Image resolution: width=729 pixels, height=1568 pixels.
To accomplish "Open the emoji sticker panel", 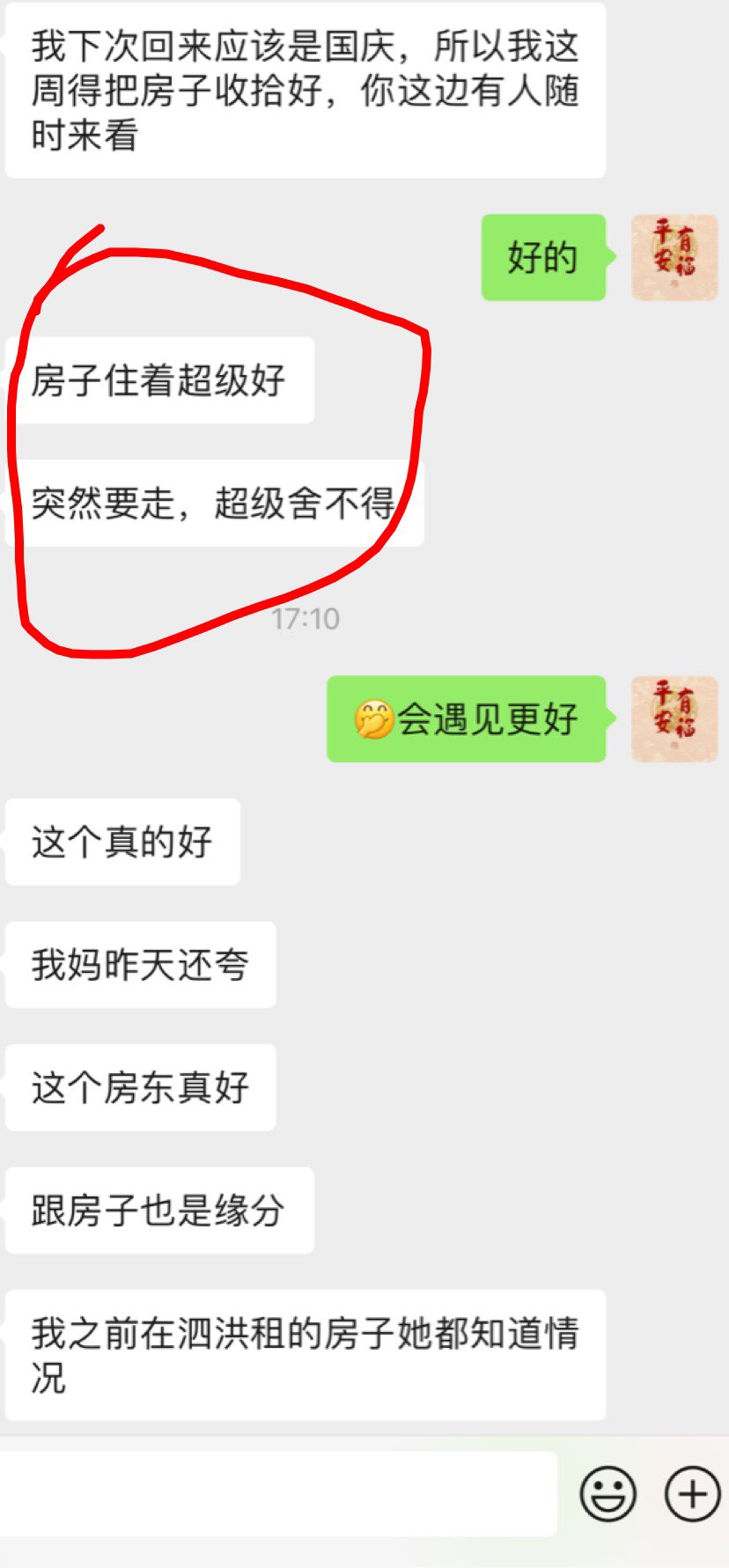I will (607, 1494).
